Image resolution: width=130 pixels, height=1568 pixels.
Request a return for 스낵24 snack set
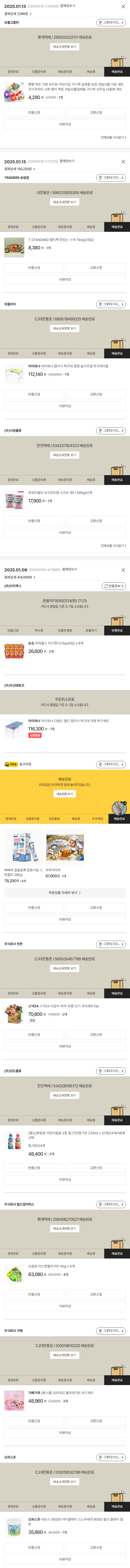(x=34, y=1035)
